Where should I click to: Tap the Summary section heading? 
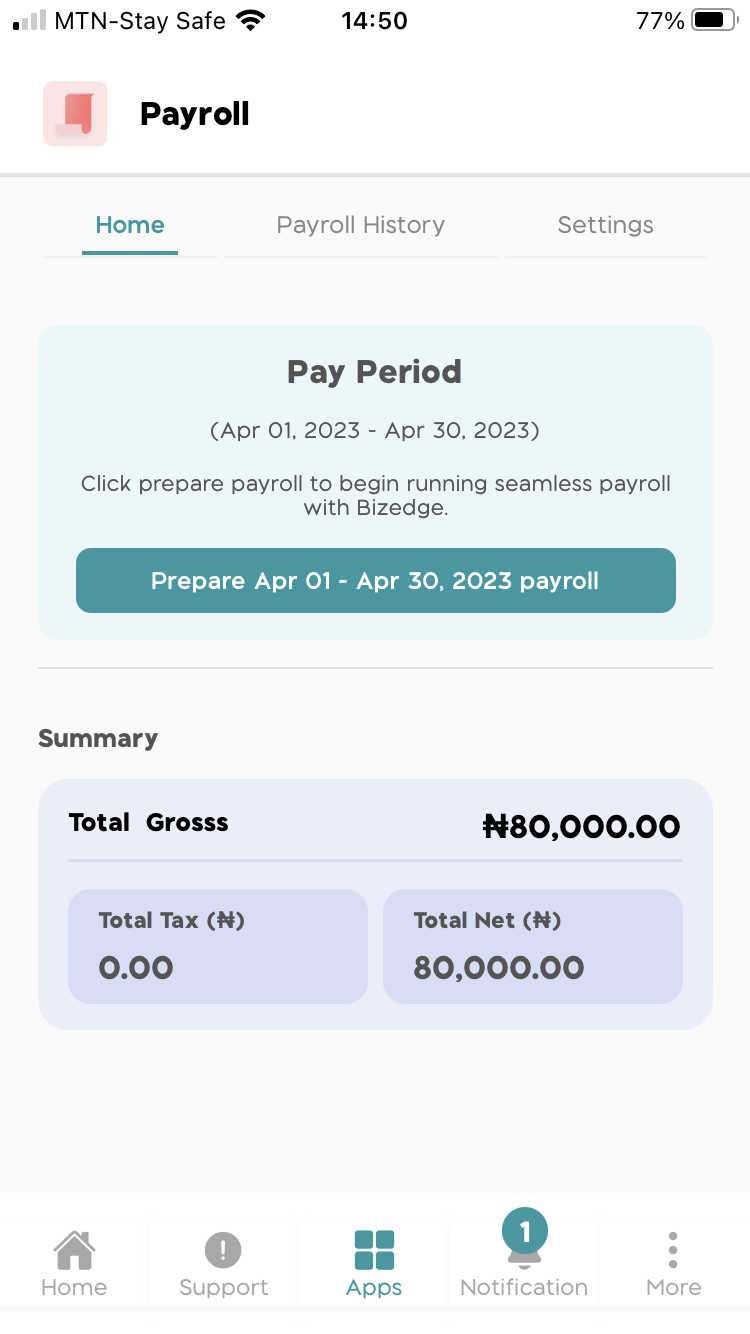coord(97,738)
